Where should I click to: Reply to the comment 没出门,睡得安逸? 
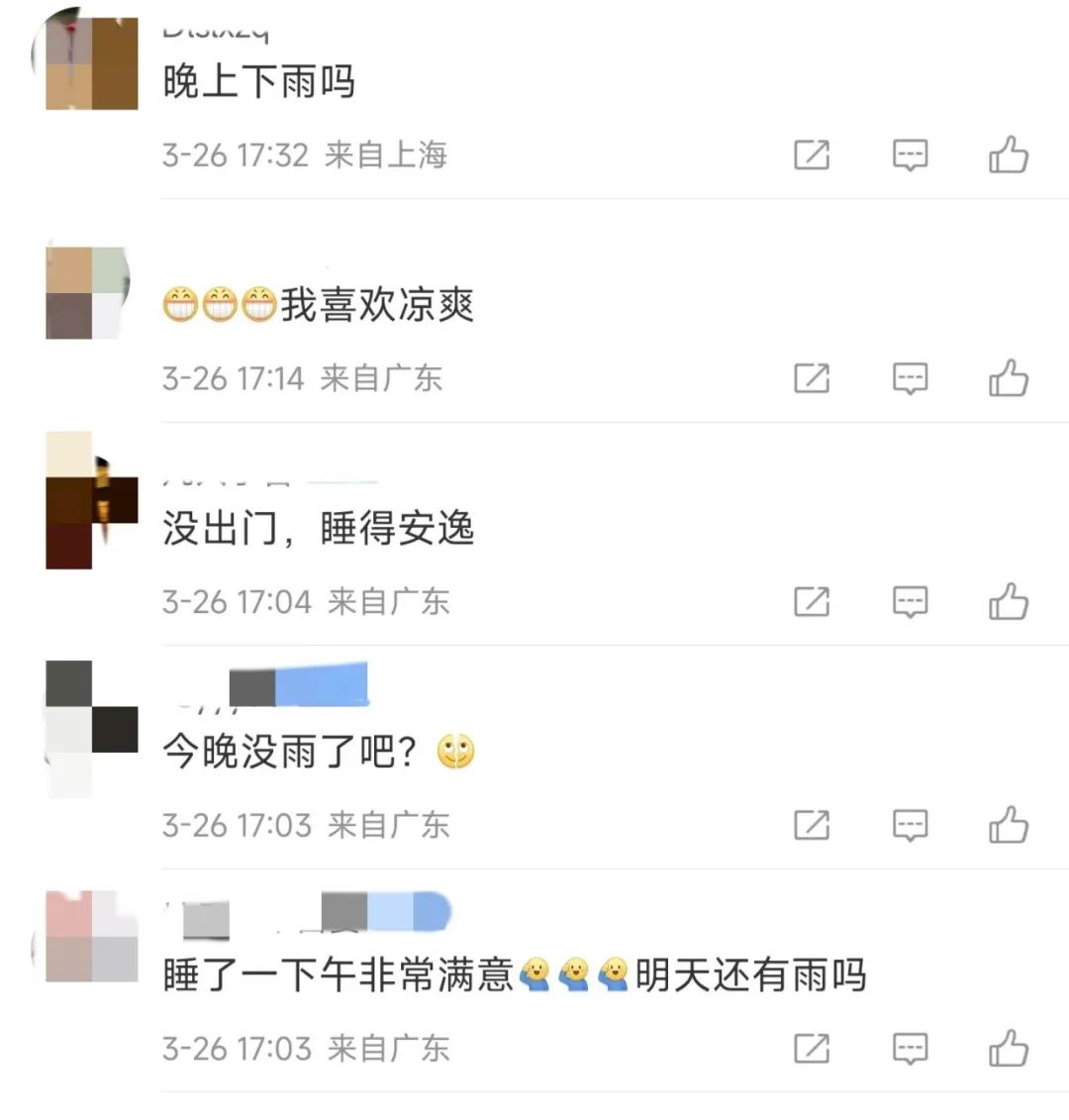(x=910, y=602)
